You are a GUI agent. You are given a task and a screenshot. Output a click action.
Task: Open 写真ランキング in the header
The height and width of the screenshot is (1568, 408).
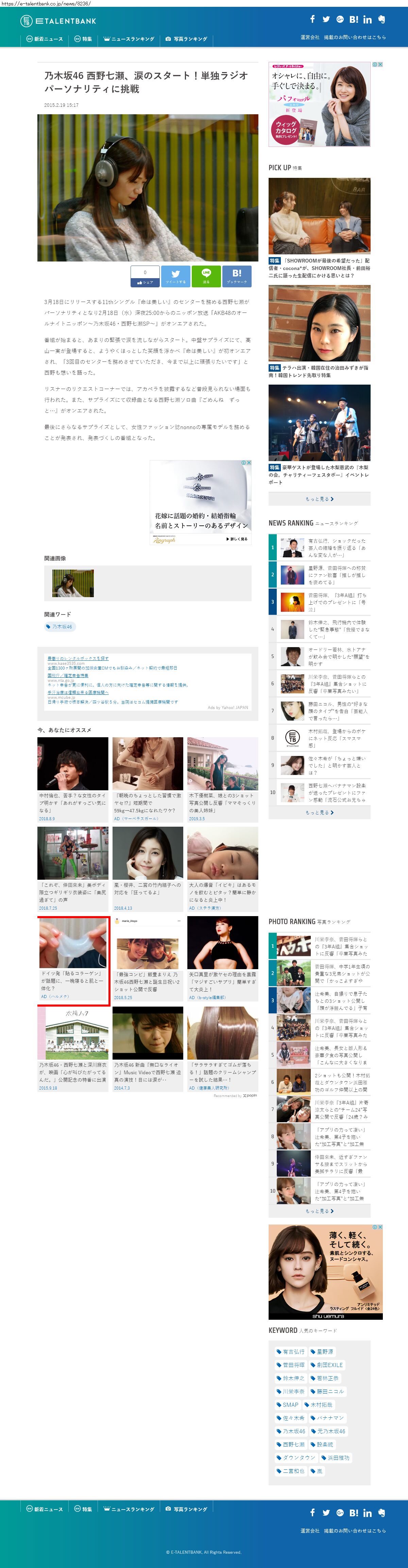click(186, 39)
